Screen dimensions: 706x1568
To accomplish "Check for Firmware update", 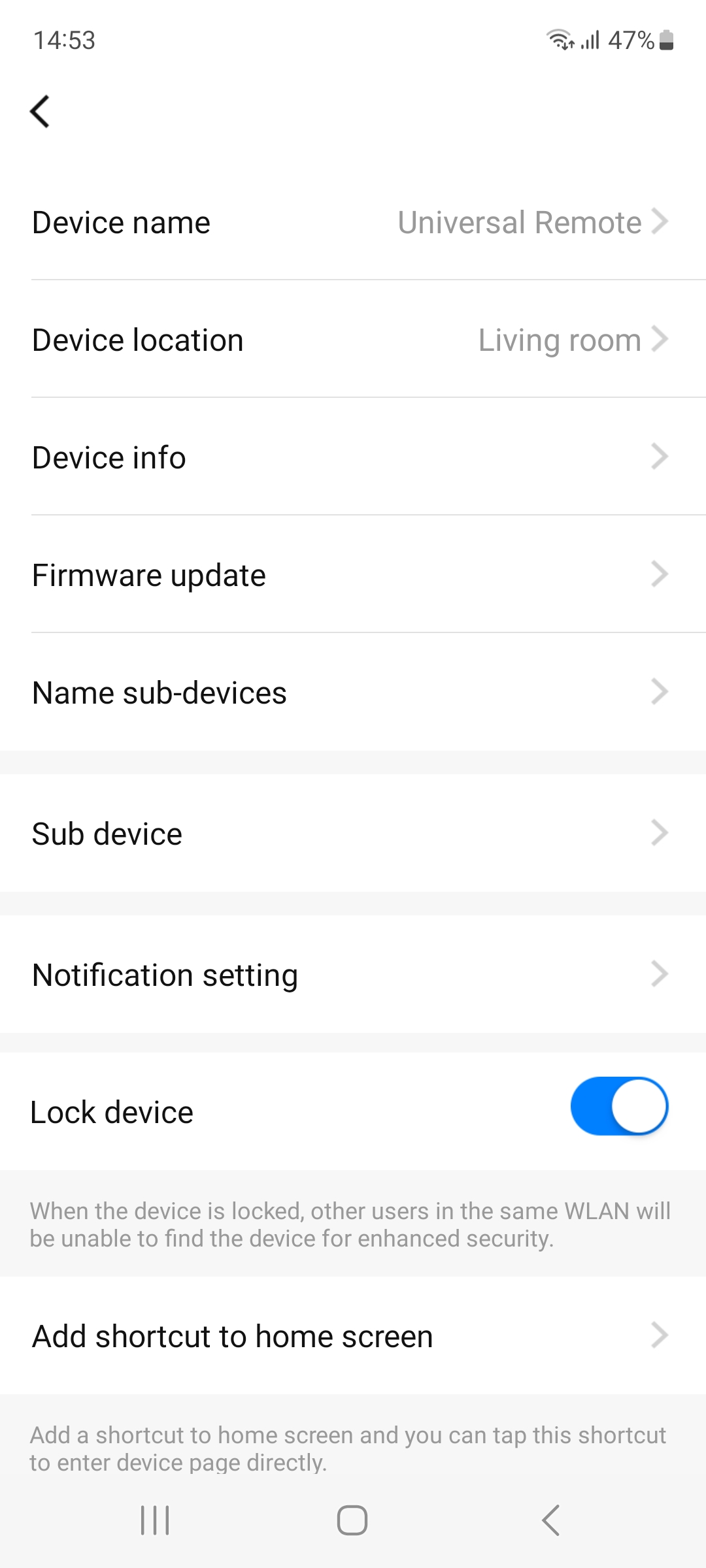I will tap(353, 576).
